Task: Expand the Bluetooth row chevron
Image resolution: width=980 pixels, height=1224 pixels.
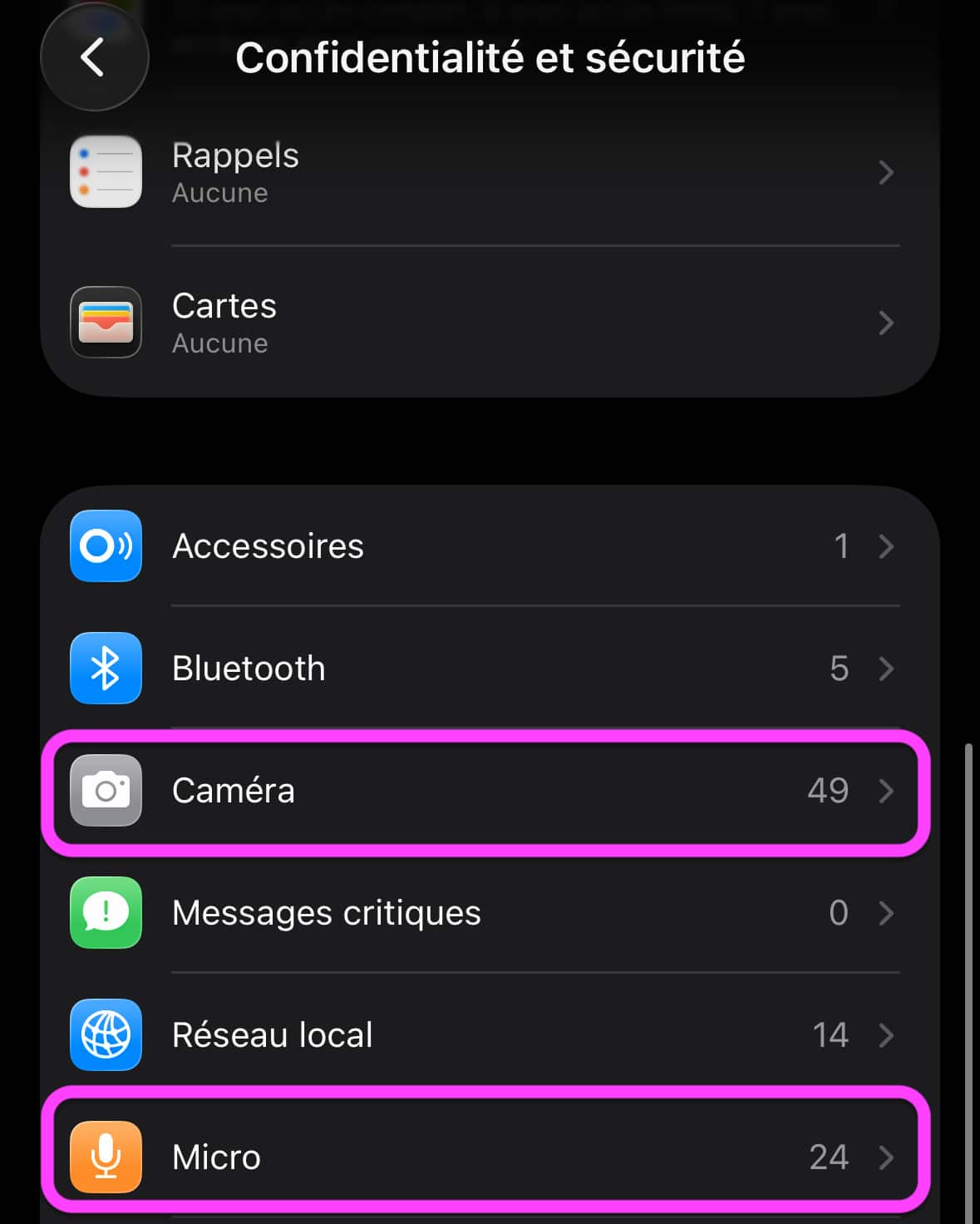Action: (888, 669)
